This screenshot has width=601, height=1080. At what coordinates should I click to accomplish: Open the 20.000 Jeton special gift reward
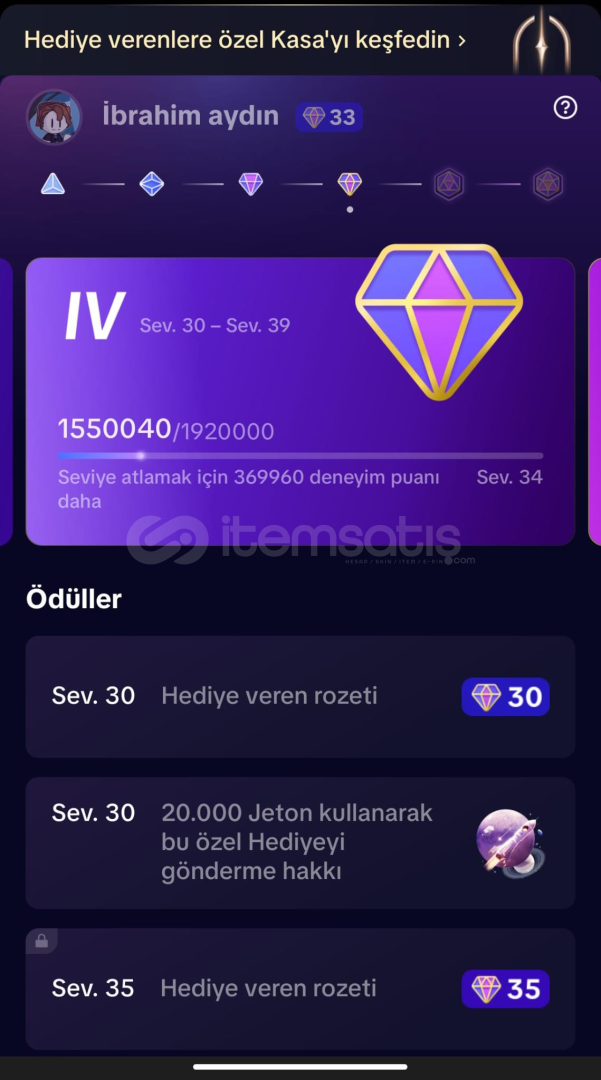click(300, 842)
